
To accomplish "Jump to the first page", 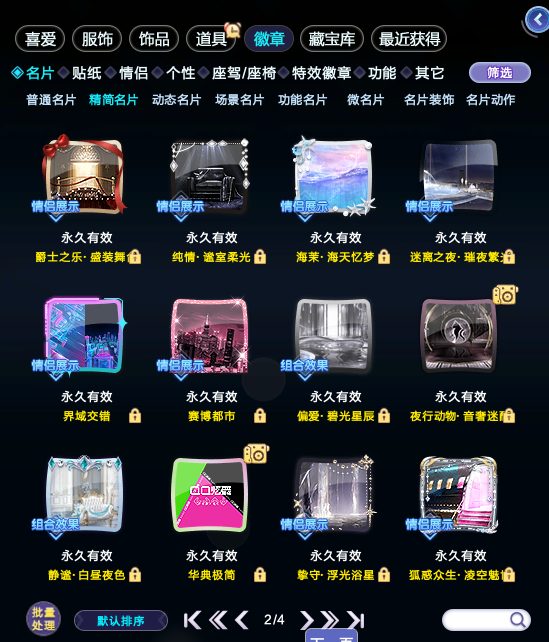I will click(192, 620).
